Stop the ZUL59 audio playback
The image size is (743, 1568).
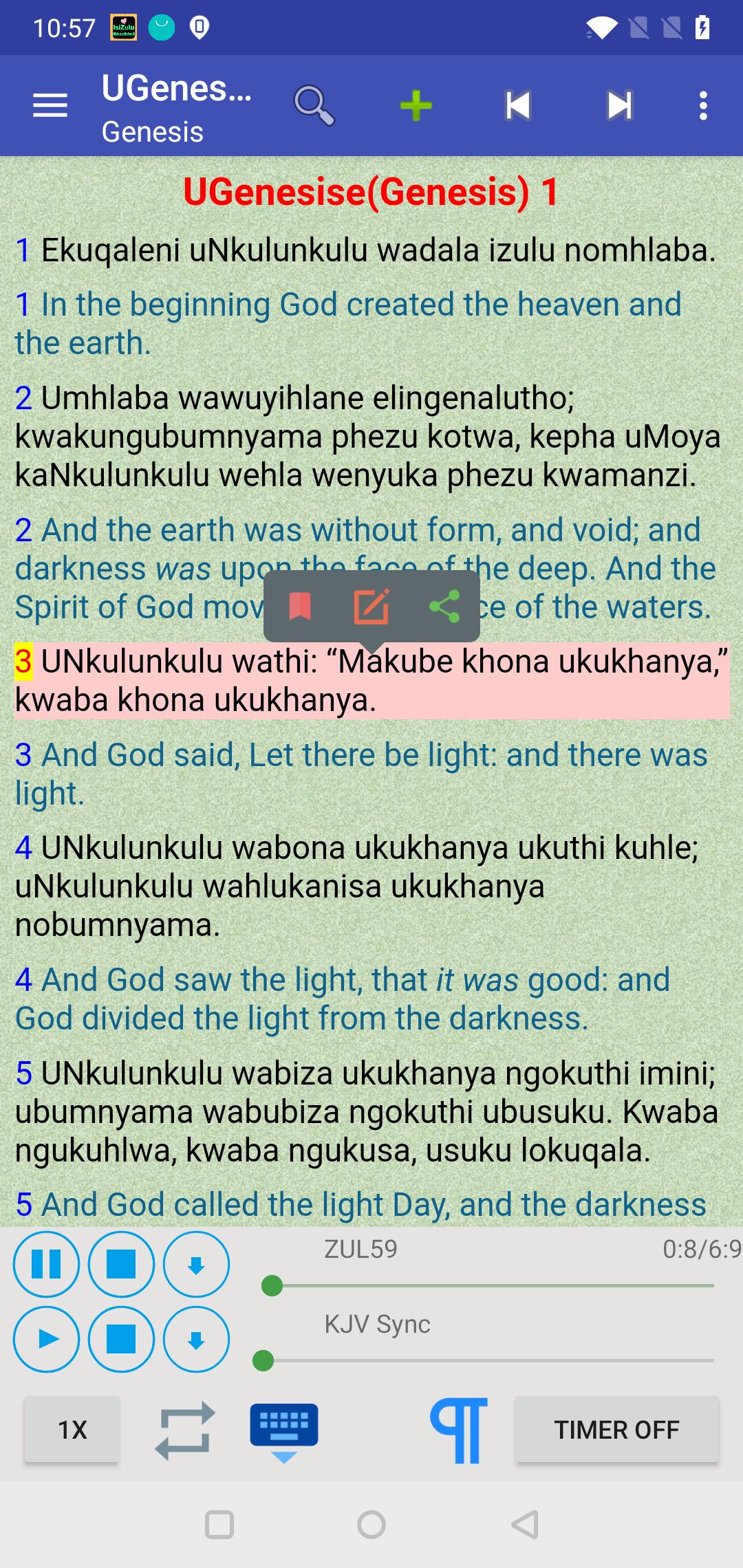pos(121,1264)
